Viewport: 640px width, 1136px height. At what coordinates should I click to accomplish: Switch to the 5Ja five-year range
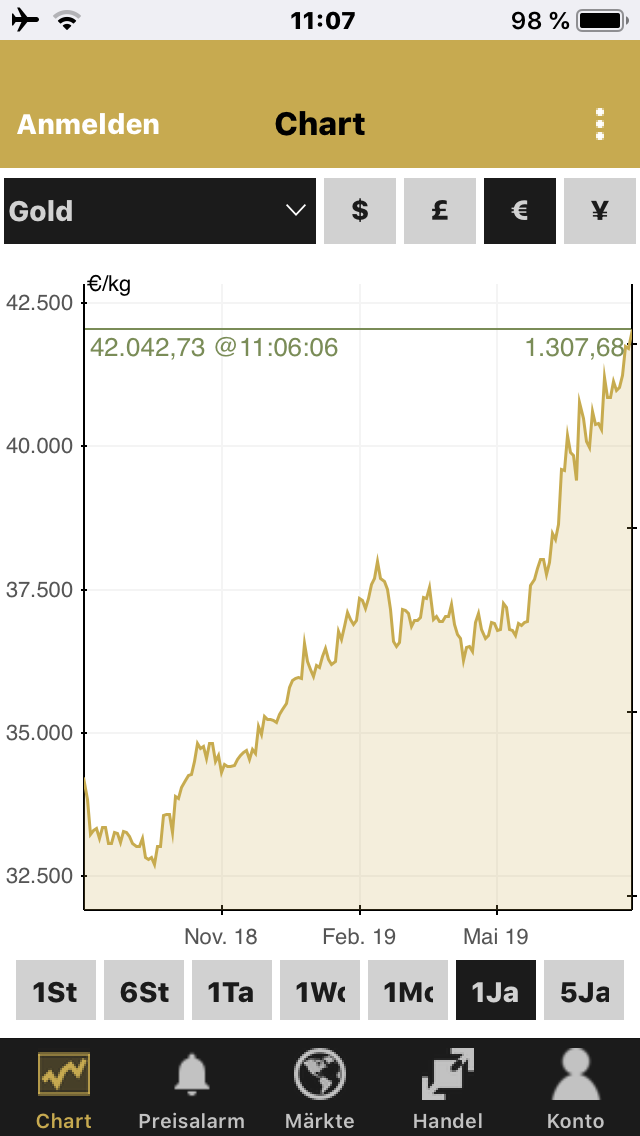click(584, 990)
